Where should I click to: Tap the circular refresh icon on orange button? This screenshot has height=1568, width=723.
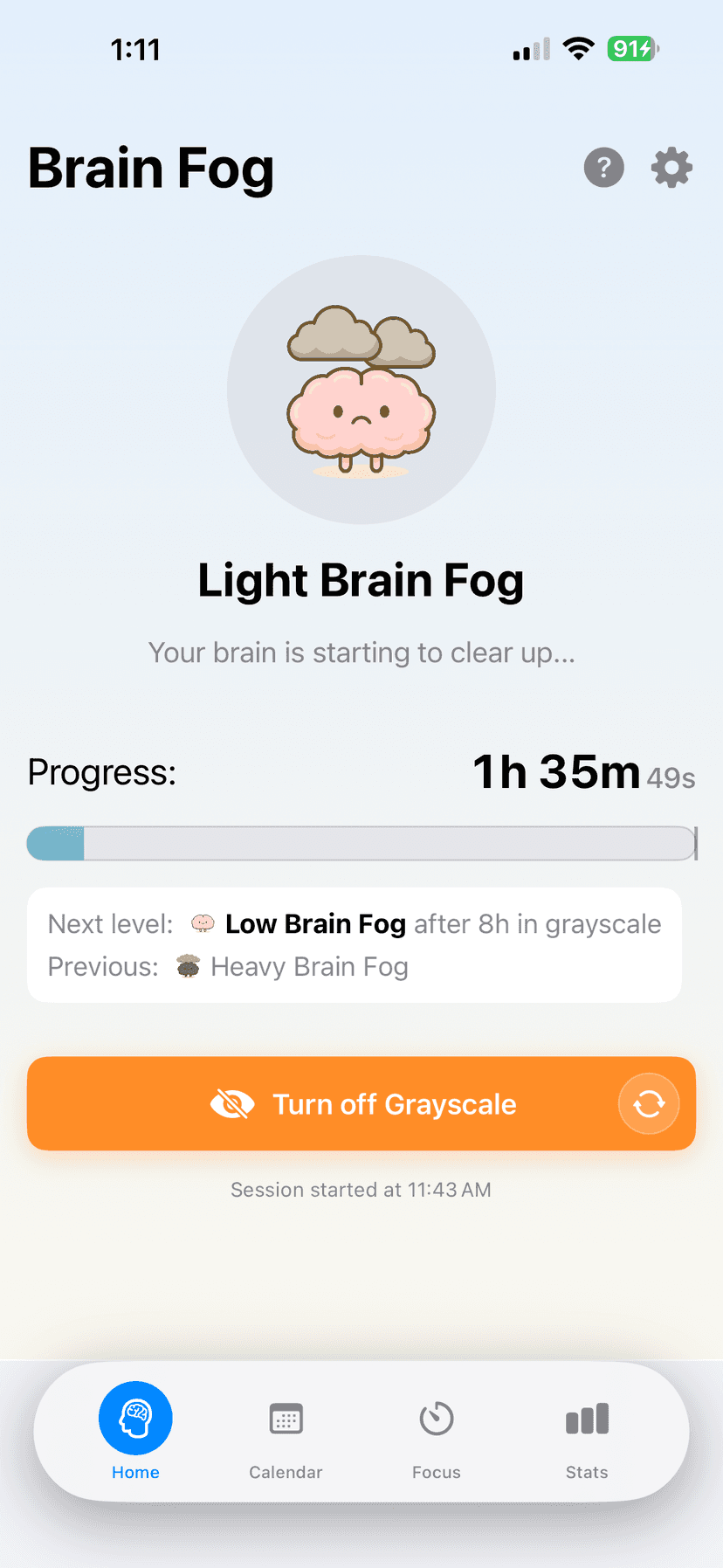649,1103
